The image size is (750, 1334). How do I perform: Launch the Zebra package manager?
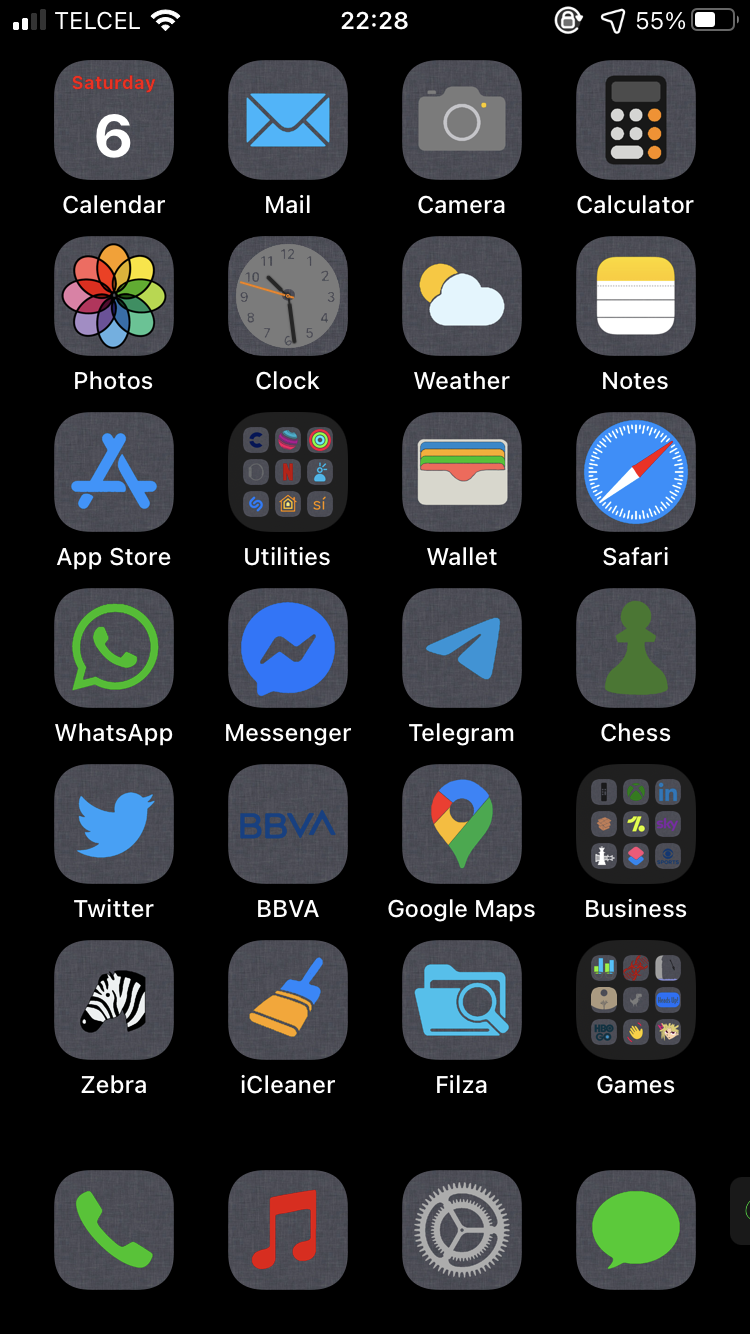point(114,1000)
